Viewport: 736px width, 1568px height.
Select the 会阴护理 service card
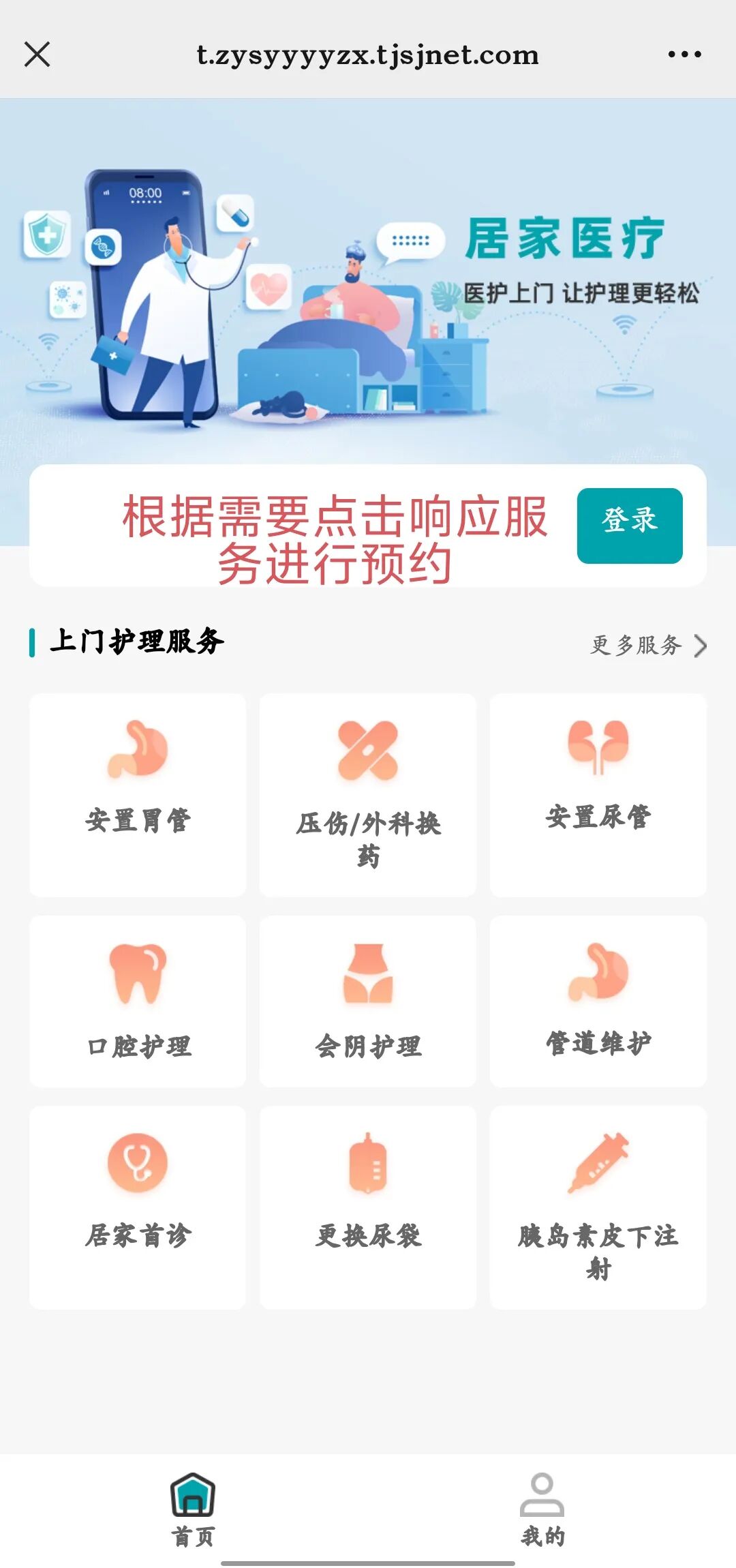(x=368, y=1001)
